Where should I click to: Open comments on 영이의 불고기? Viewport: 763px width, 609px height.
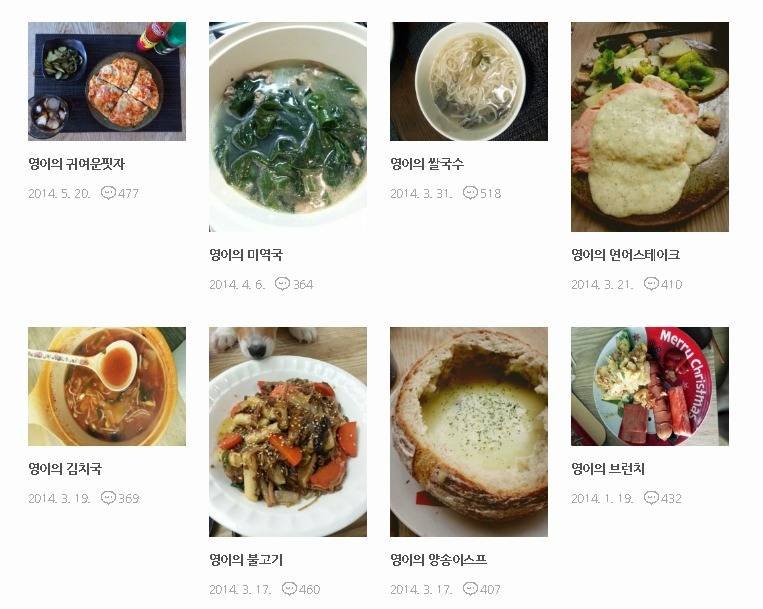[300, 589]
